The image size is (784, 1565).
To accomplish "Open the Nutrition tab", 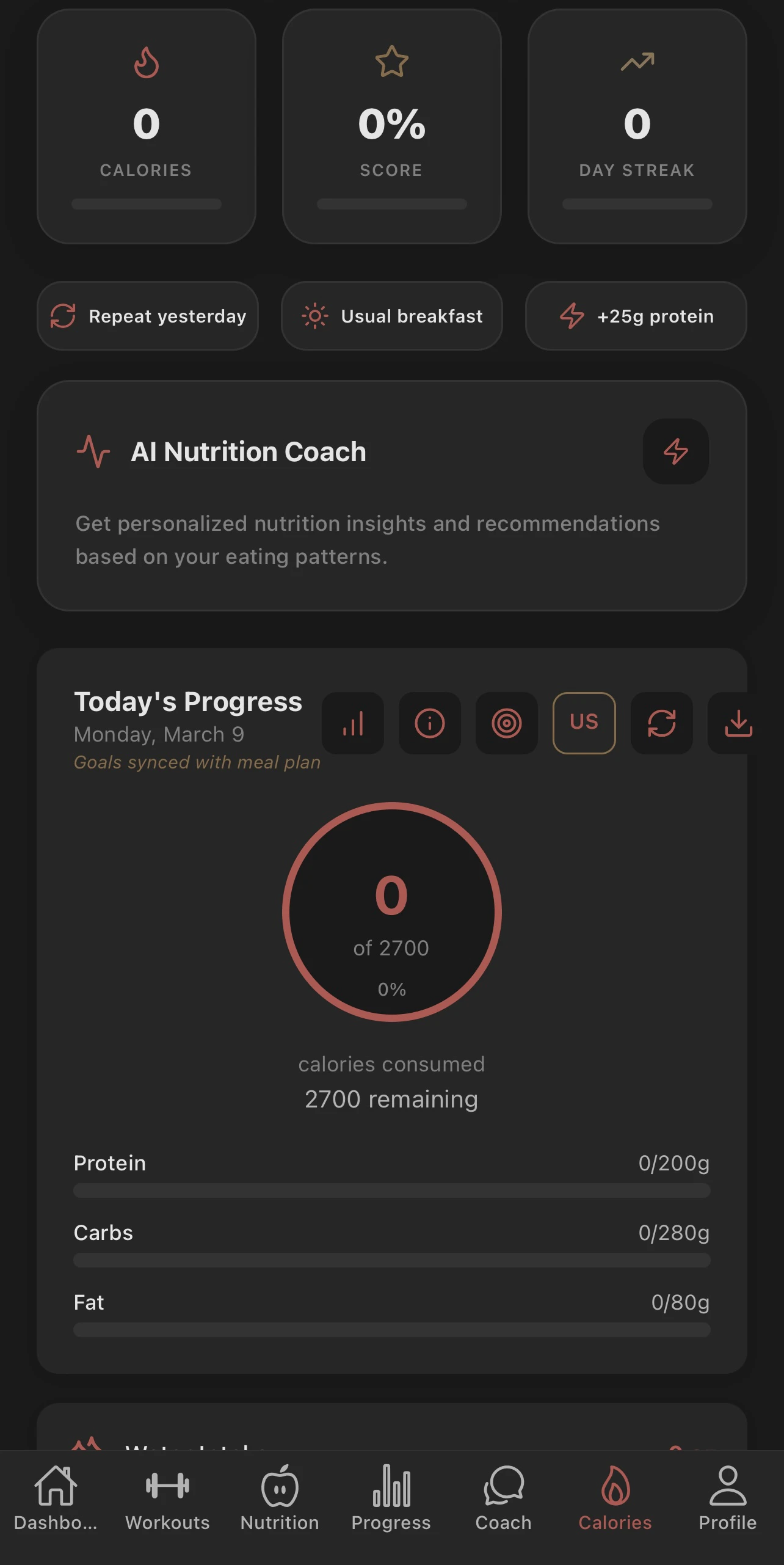I will pos(280,1498).
